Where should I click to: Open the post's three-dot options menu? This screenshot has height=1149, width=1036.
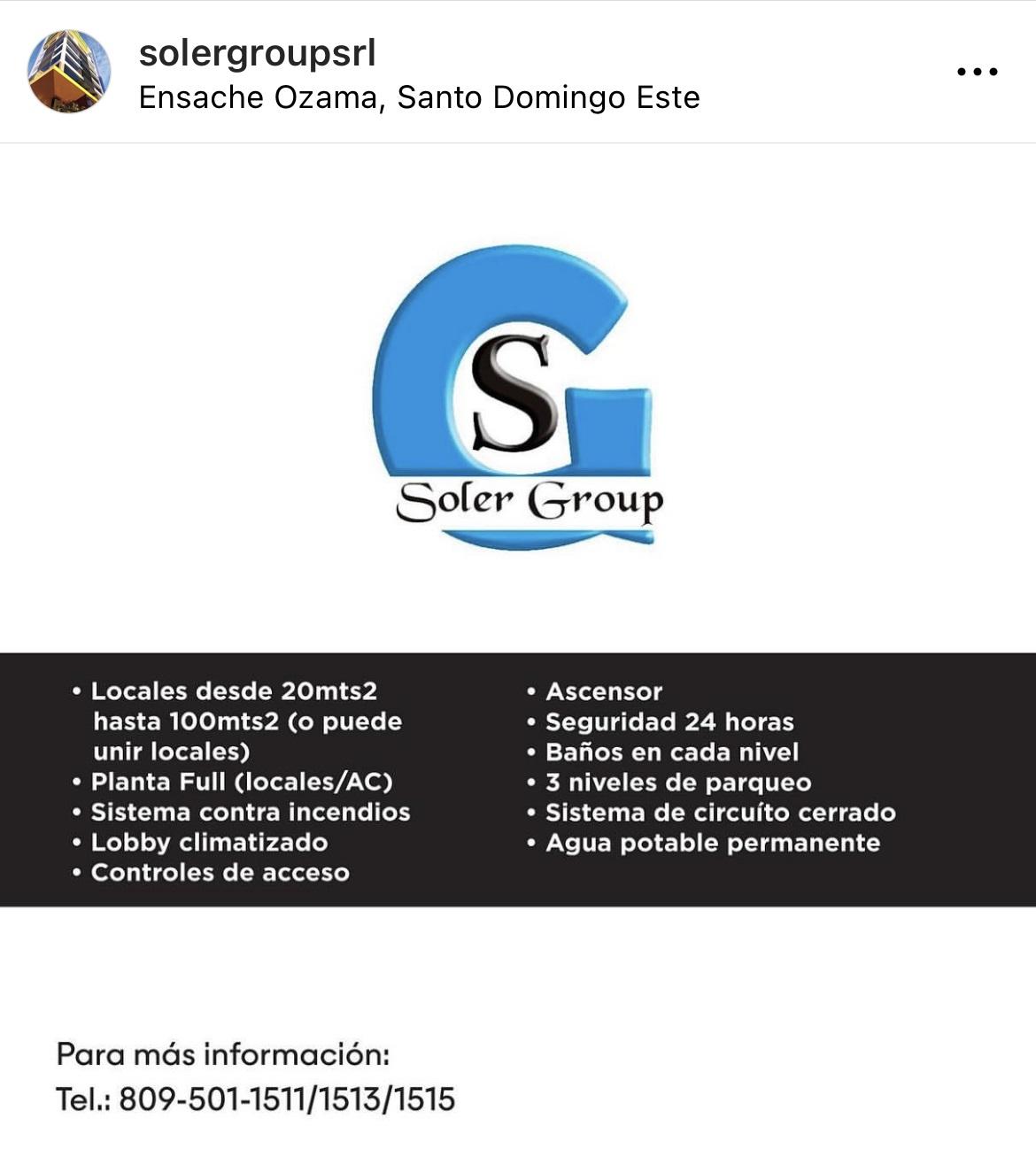[978, 72]
